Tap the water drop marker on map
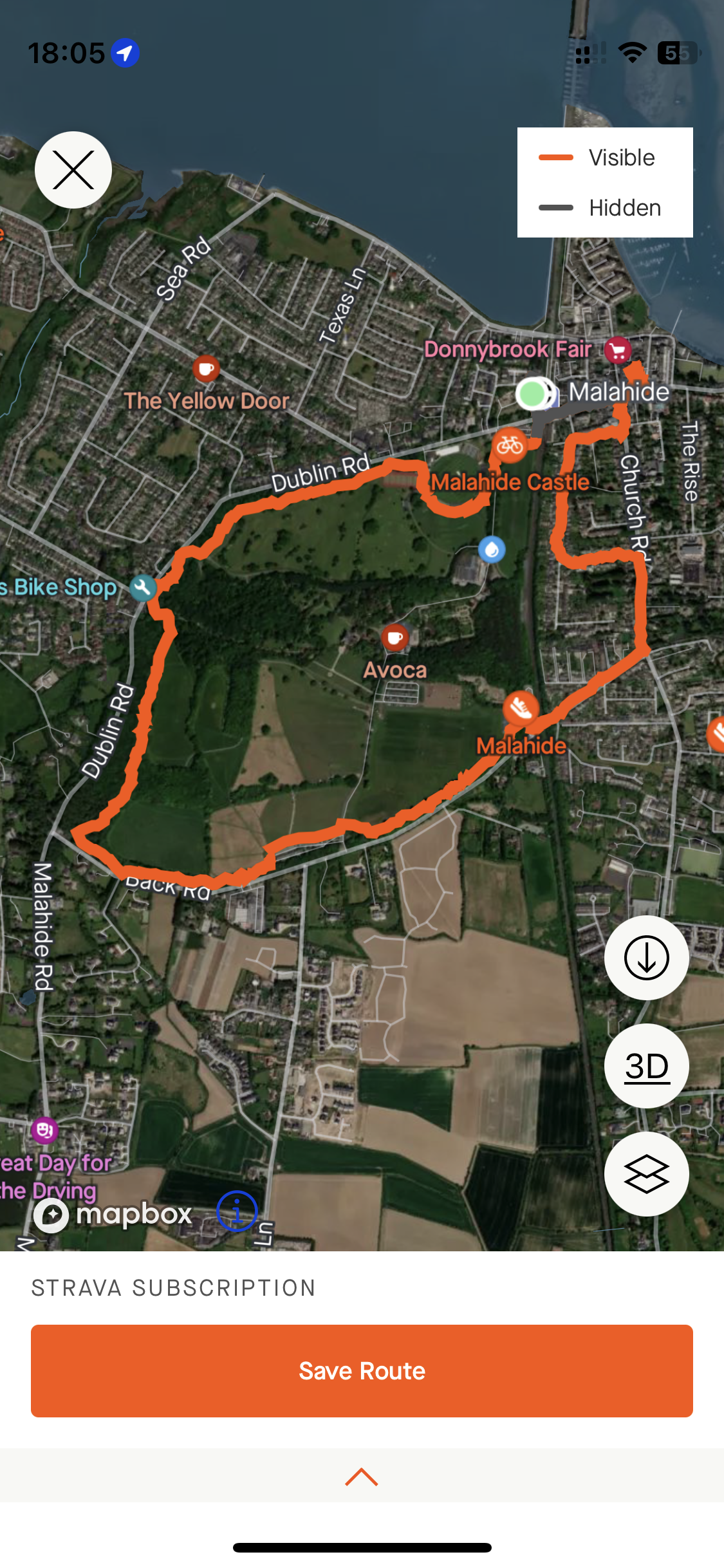Viewport: 724px width, 1568px height. point(492,550)
